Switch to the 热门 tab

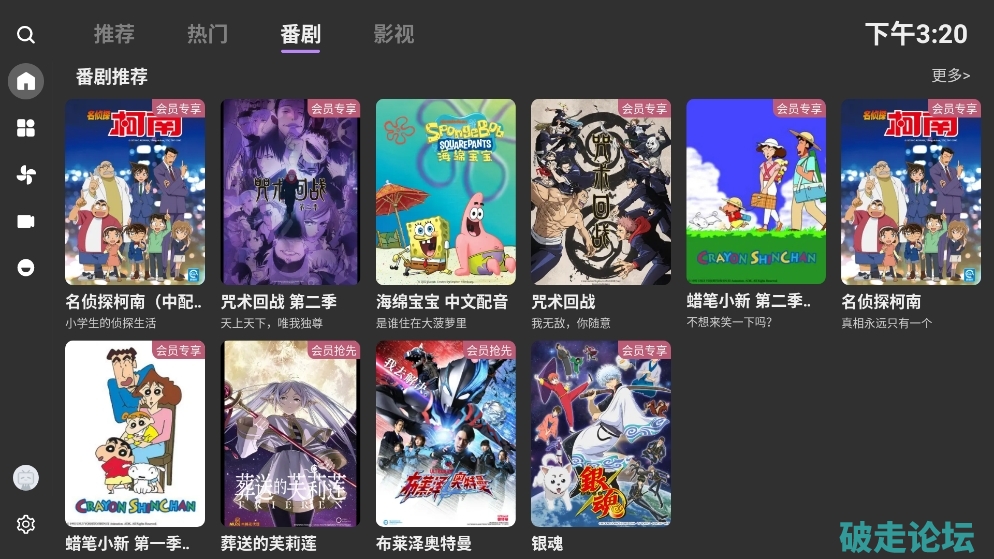[207, 34]
